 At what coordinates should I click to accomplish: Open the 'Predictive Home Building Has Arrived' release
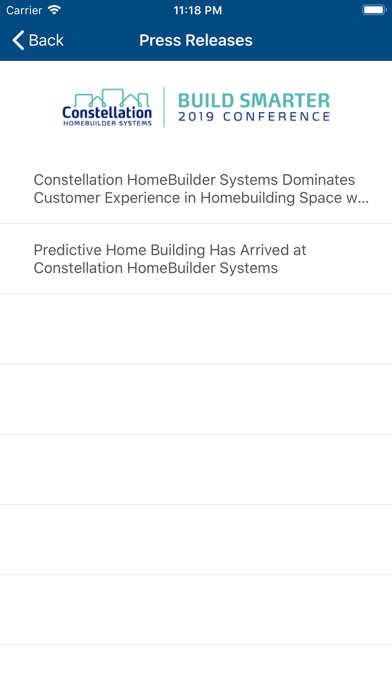[x=196, y=259]
